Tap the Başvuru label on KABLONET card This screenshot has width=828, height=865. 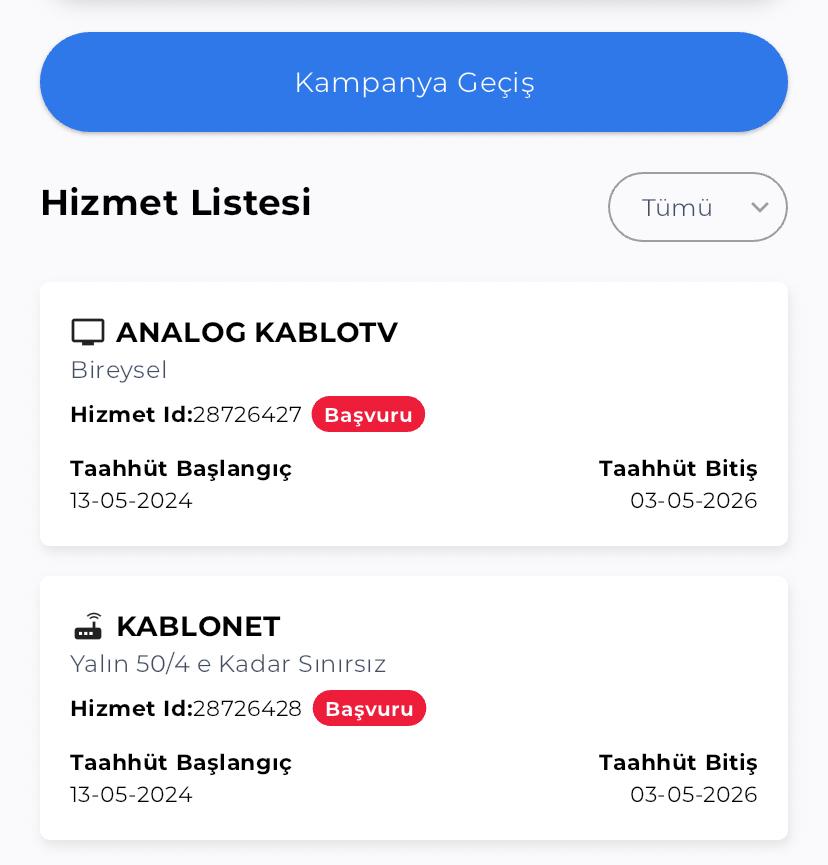click(x=369, y=708)
